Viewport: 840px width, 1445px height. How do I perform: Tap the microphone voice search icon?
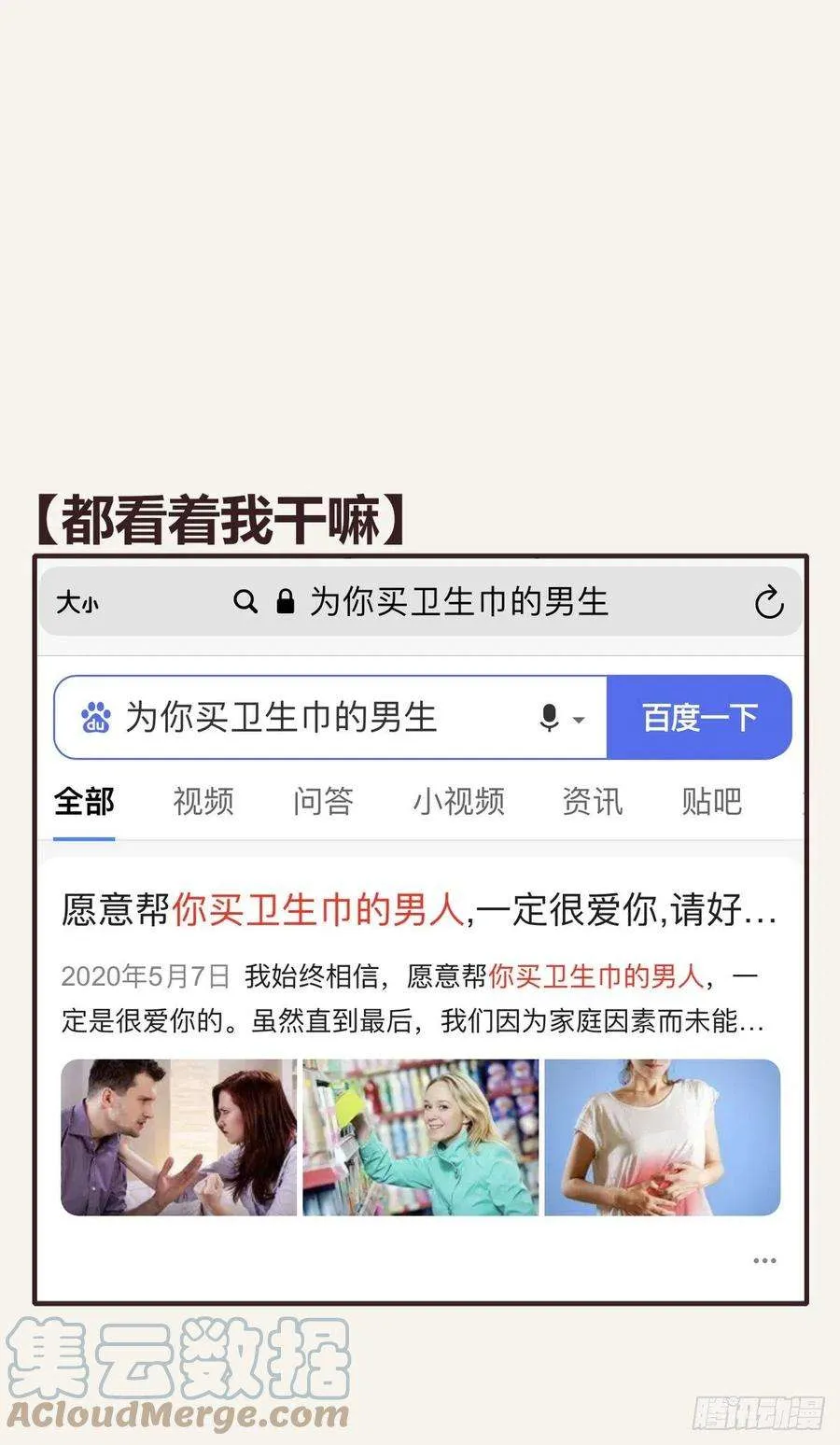549,717
